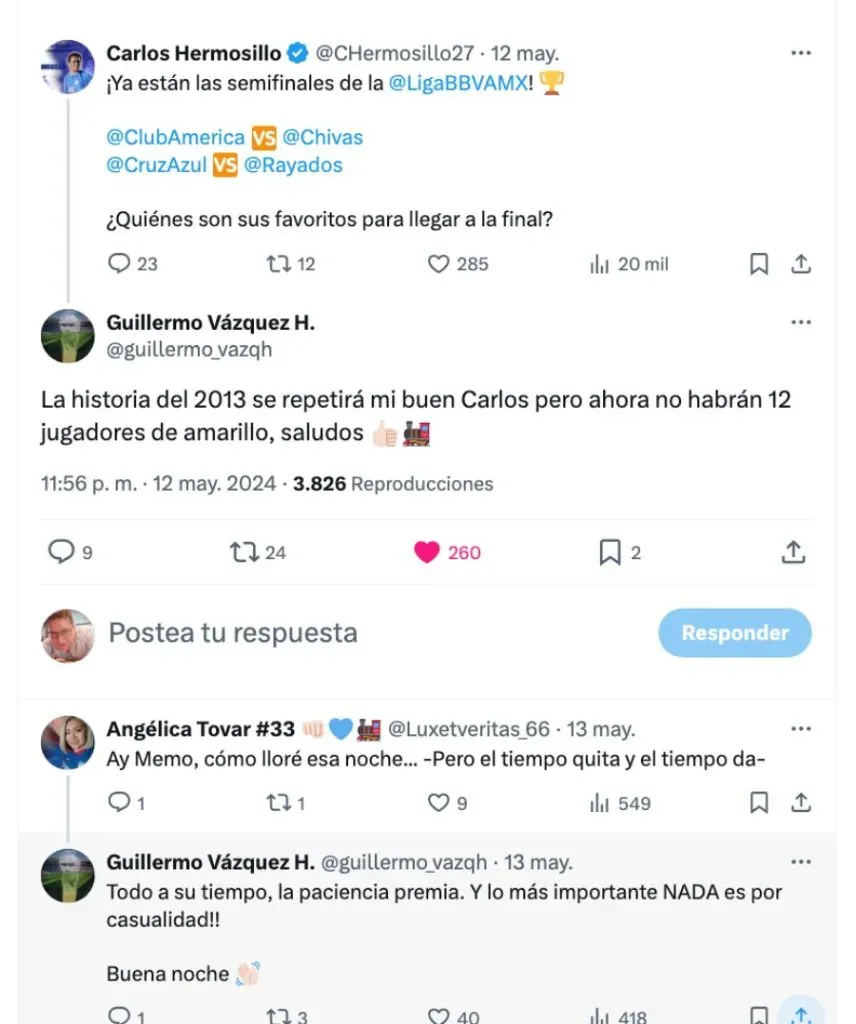856x1024 pixels.
Task: Reply to Carlos Hermosillo's semifinals tweet
Action: coord(119,264)
